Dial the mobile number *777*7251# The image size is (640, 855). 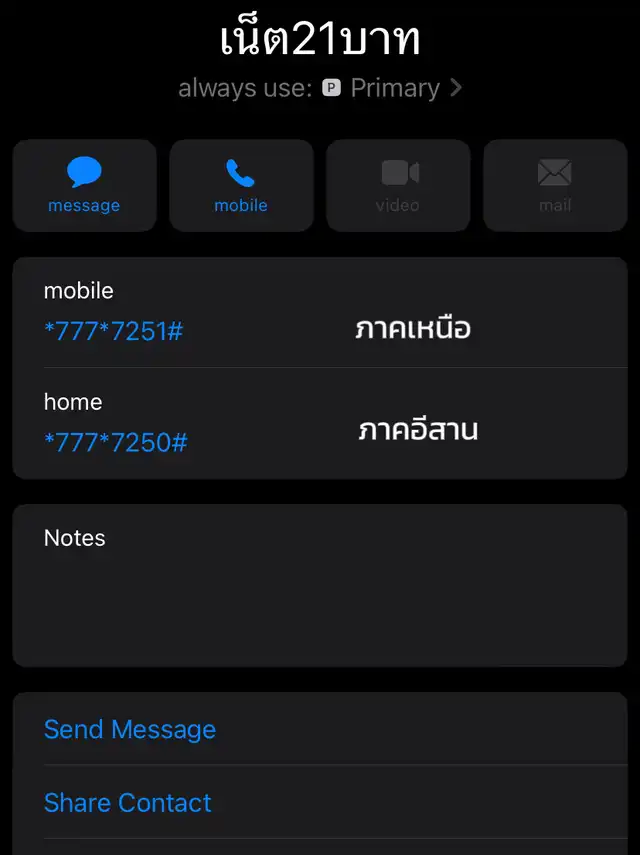pos(114,331)
